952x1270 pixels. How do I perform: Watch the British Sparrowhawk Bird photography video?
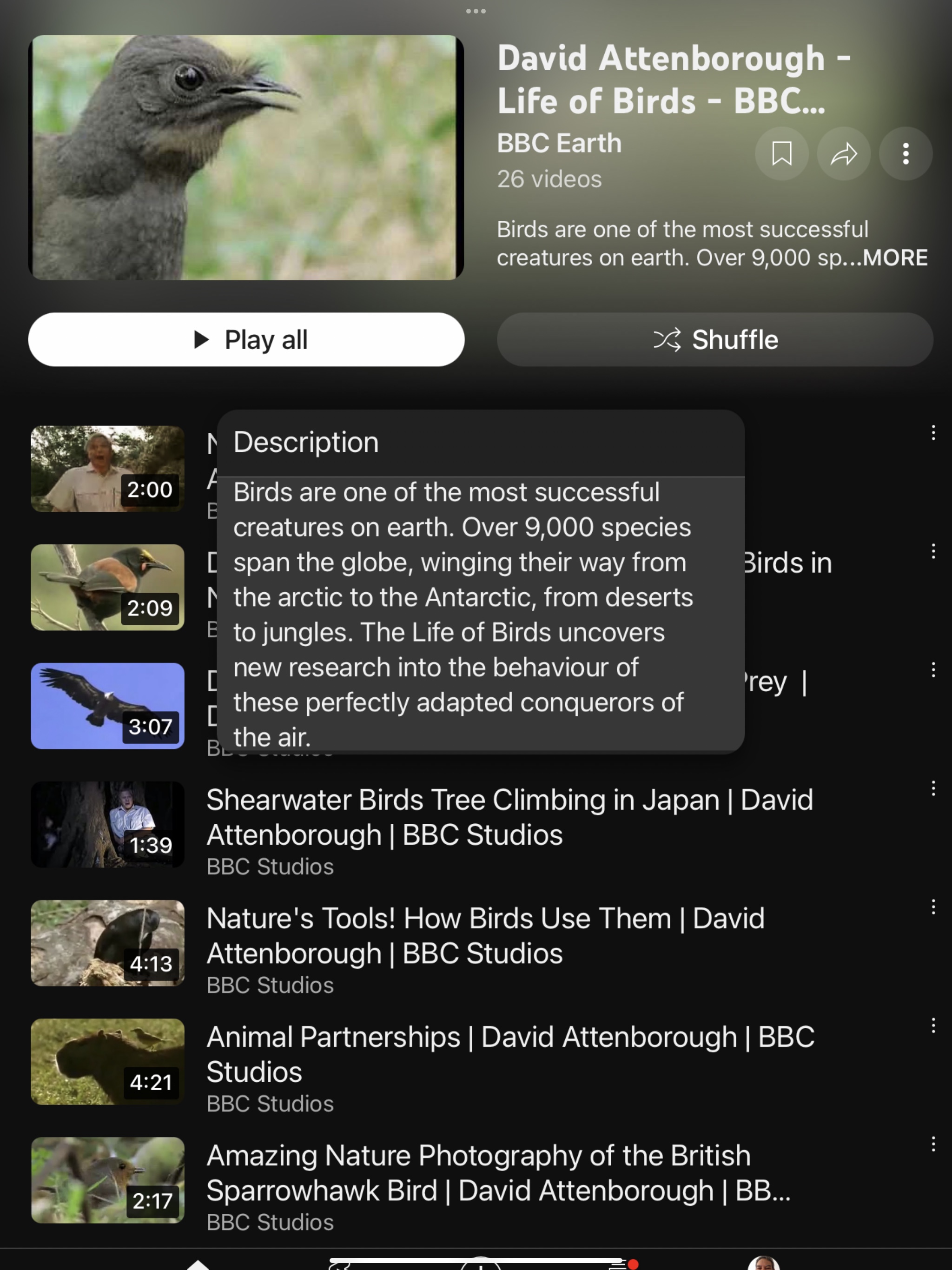[x=497, y=1172]
